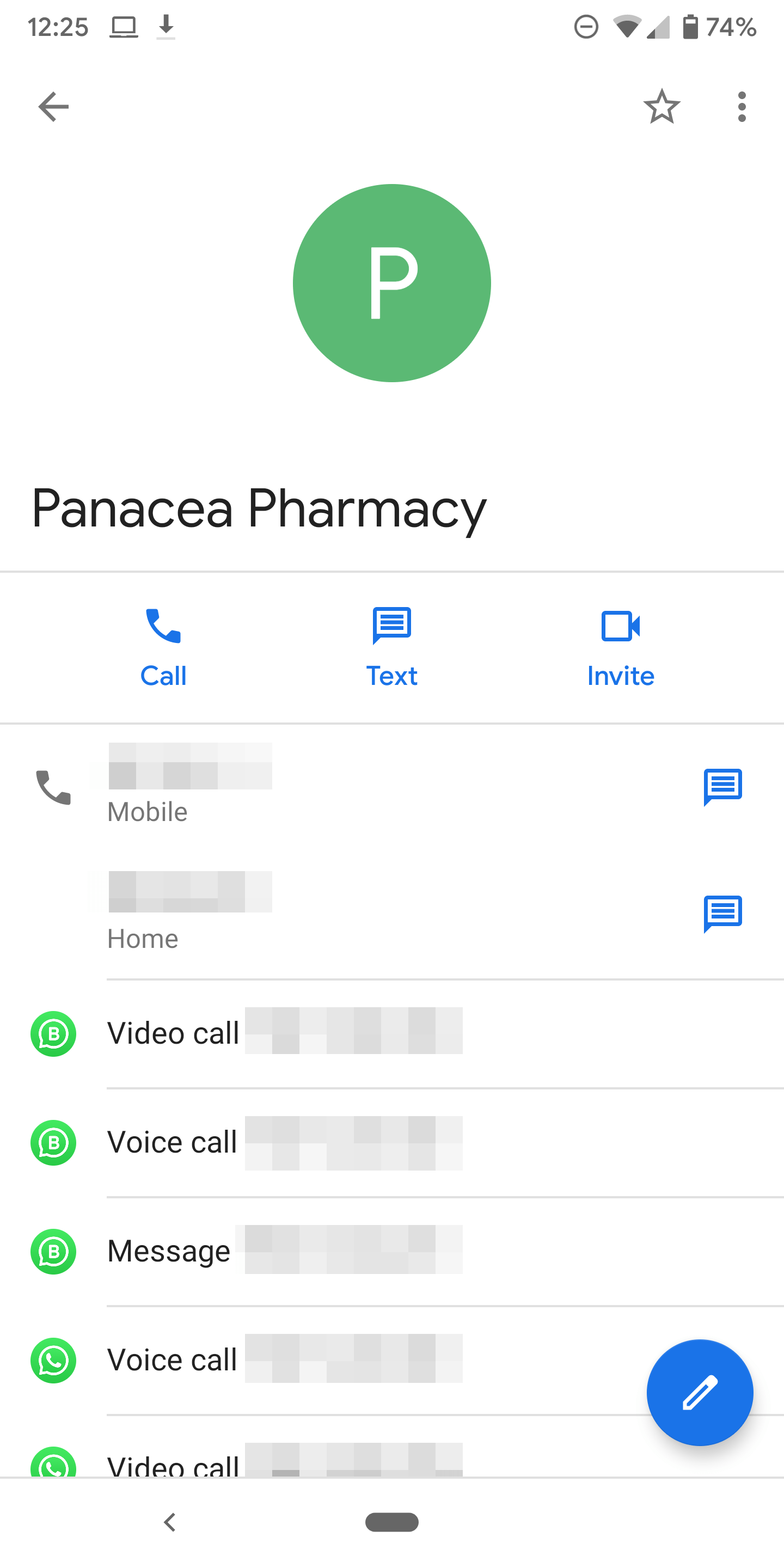Screen dimensions: 784x1568
Task: Tap the system back button
Action: (x=170, y=1522)
